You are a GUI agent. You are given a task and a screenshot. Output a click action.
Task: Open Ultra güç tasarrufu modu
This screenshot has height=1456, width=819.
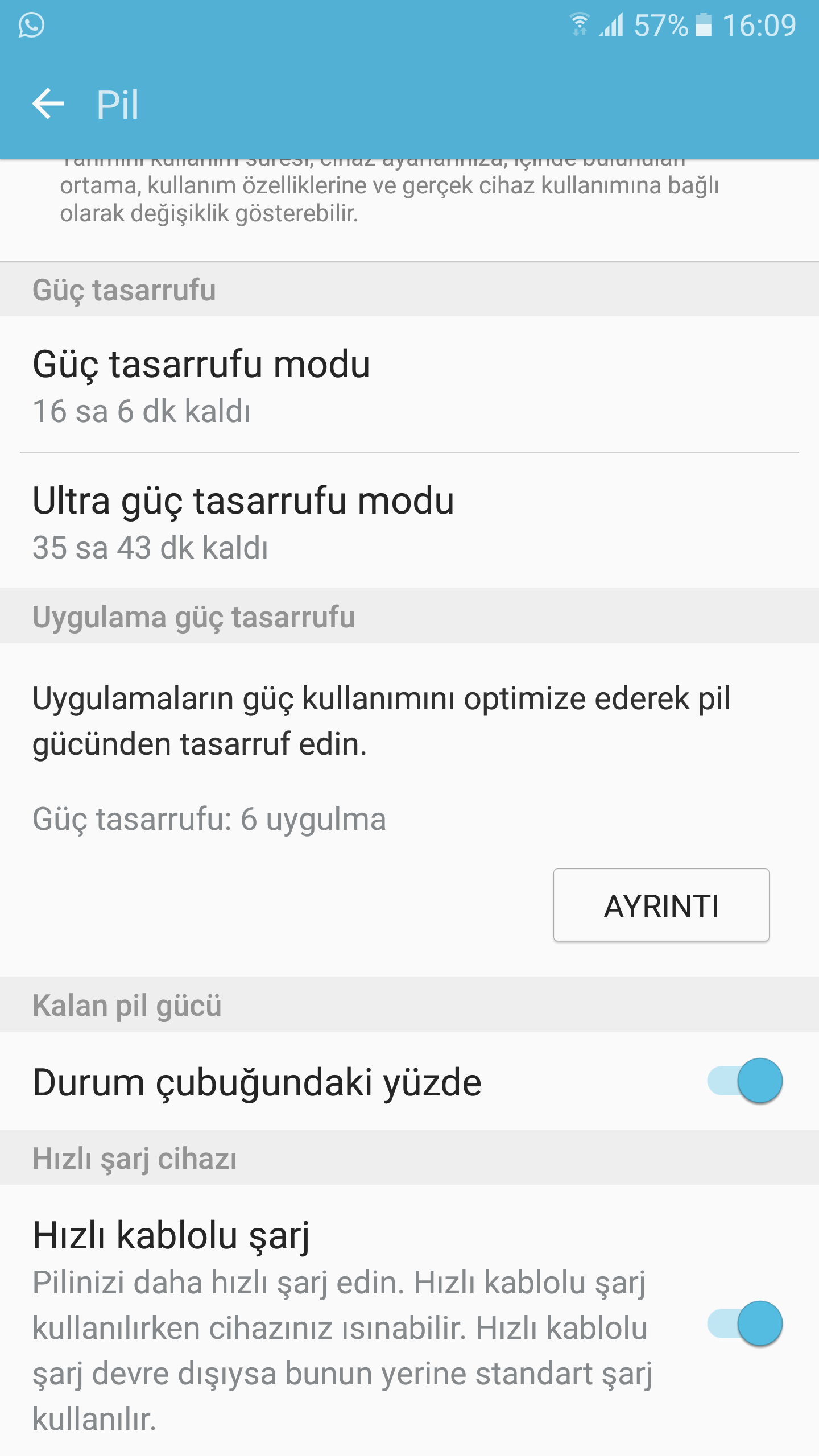409,522
